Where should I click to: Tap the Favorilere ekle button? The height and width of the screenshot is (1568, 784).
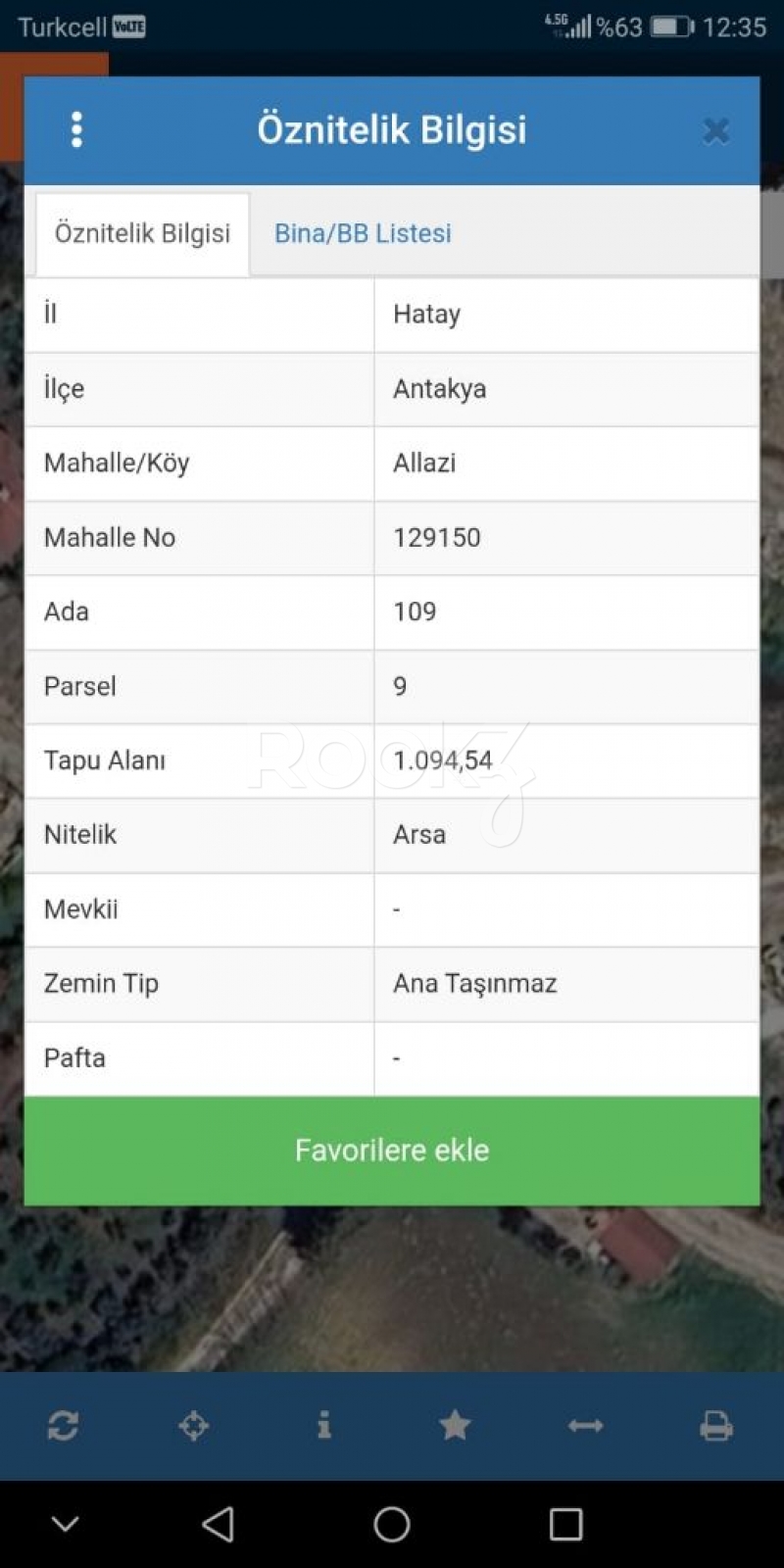tap(392, 1151)
